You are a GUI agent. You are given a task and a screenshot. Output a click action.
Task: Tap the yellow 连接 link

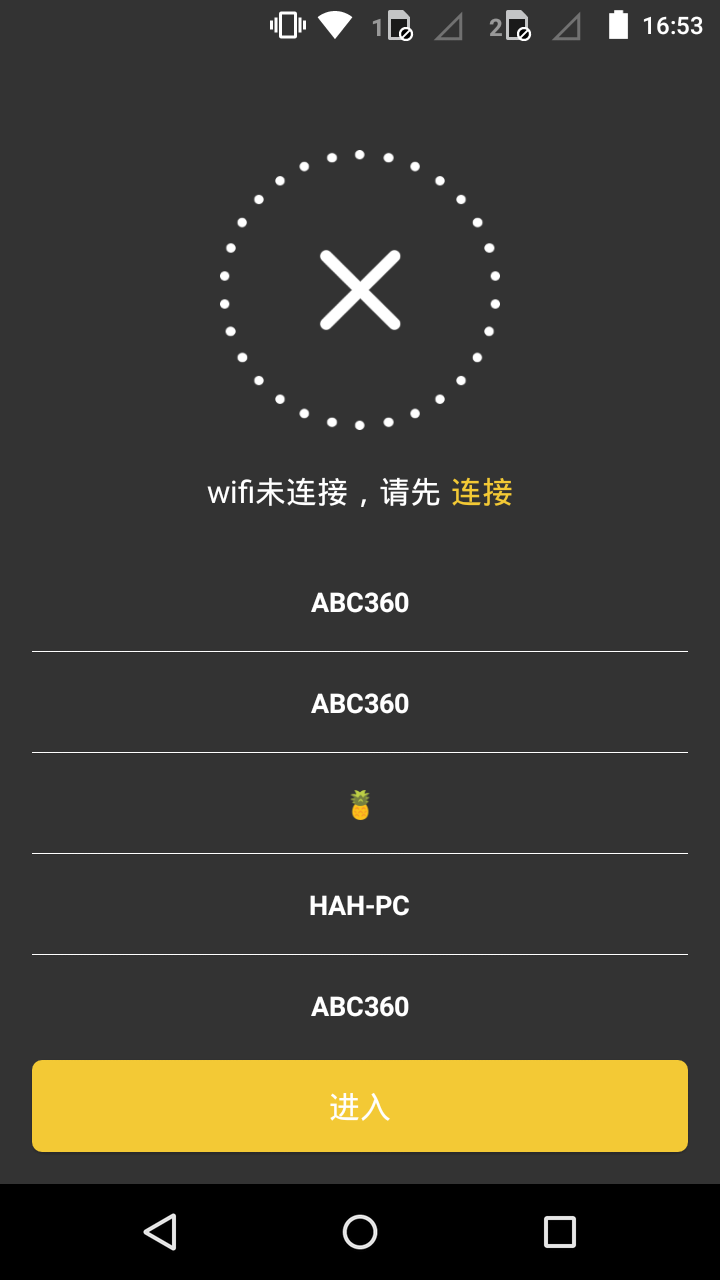click(x=482, y=492)
